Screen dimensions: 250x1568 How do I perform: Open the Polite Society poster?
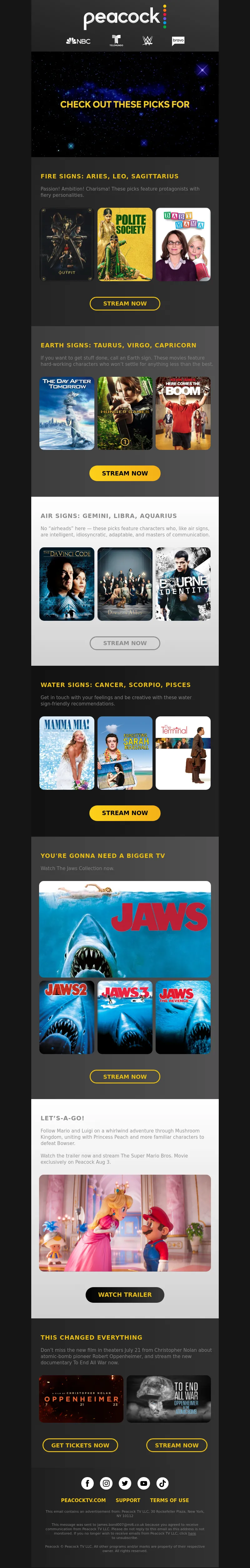click(125, 244)
